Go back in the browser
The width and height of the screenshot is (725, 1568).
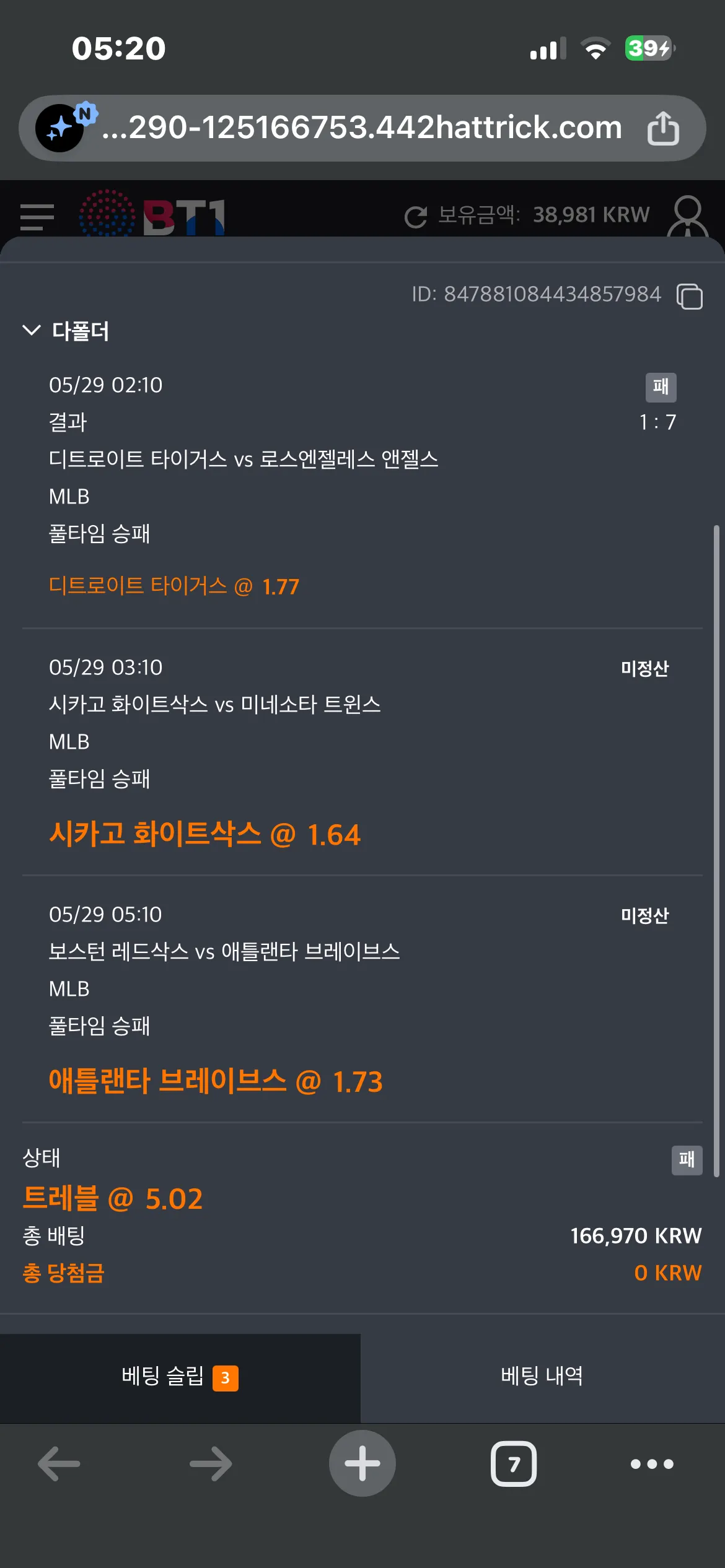pyautogui.click(x=59, y=1464)
